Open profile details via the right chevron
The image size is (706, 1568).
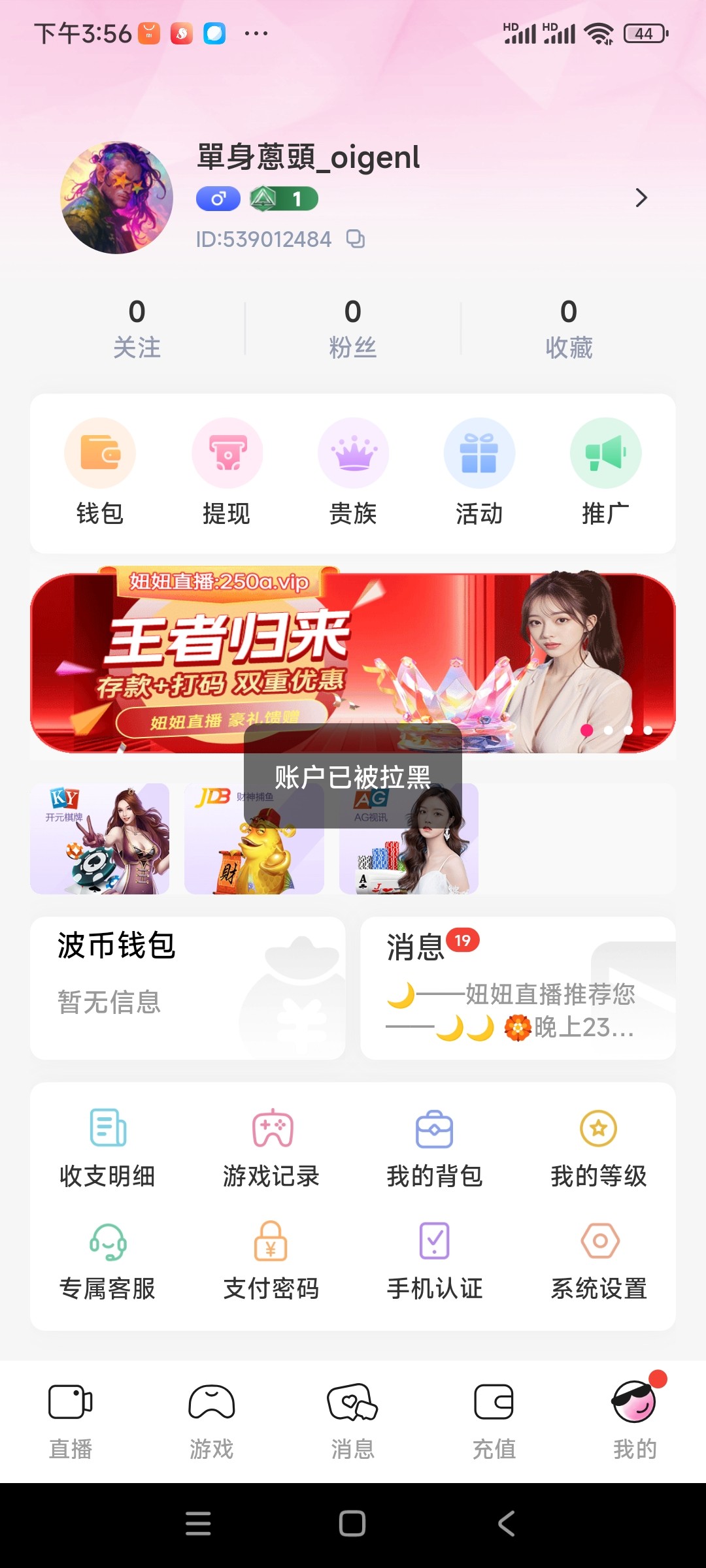641,197
